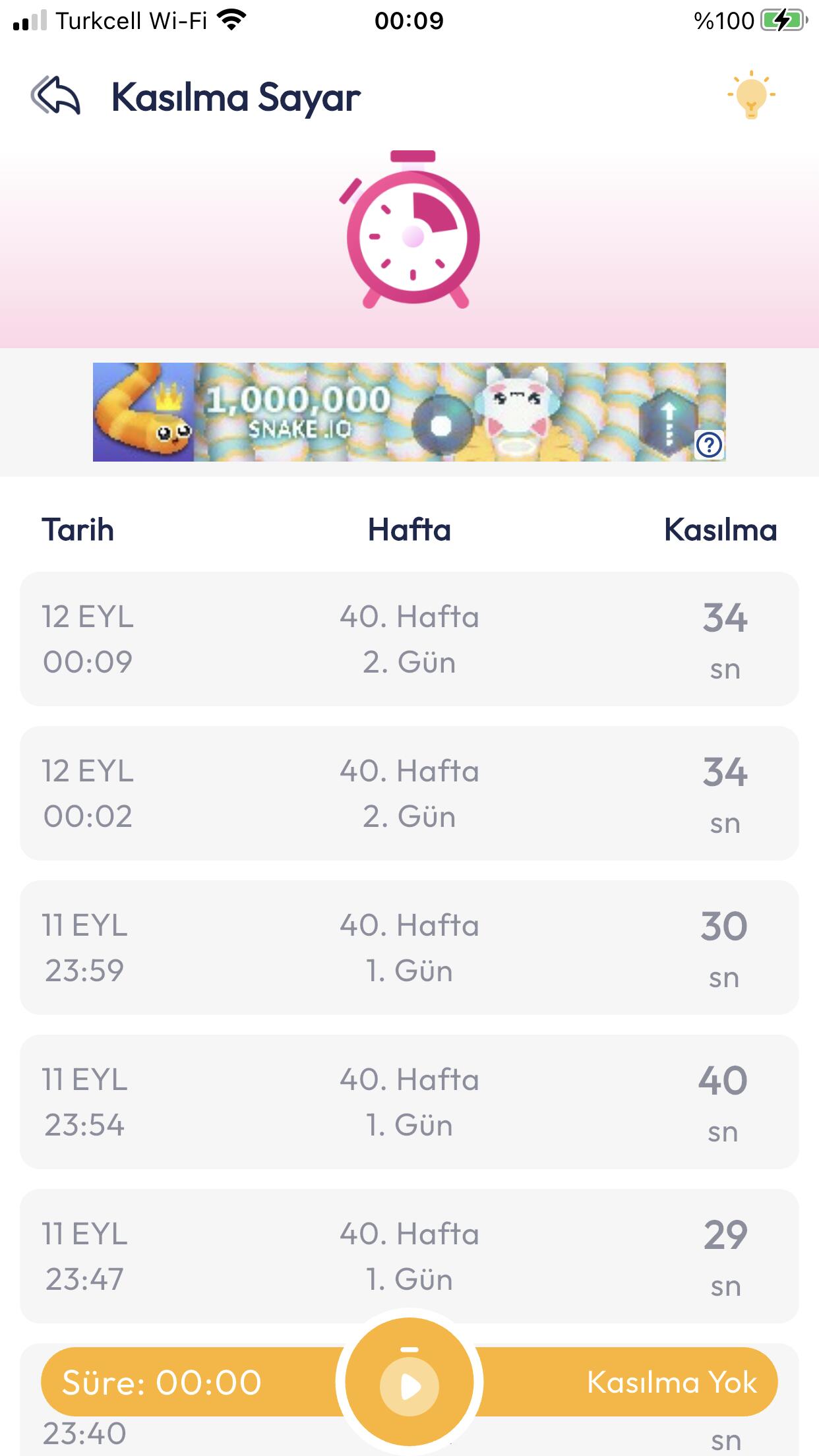Screen dimensions: 819x1456
Task: Select the 11 EYL 23:59 contraction entry
Action: click(409, 948)
